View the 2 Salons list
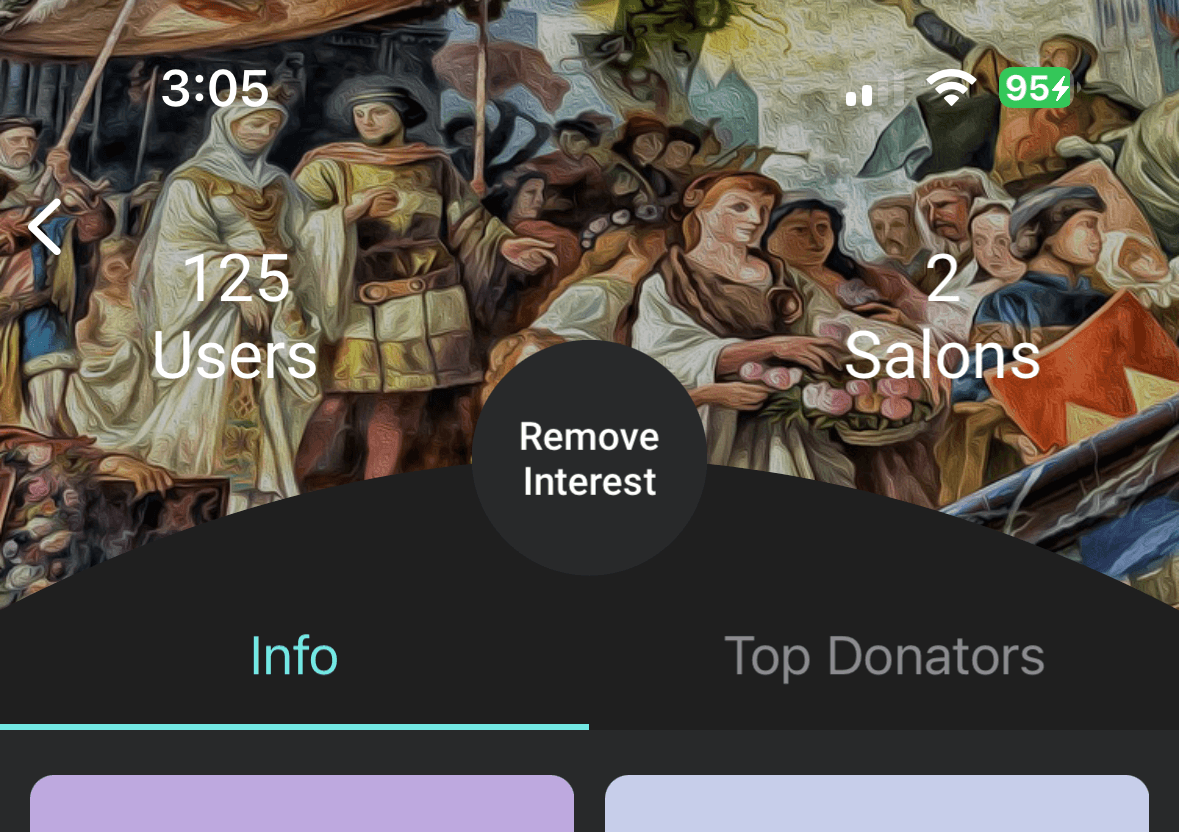Viewport: 1179px width, 832px height. coord(942,316)
